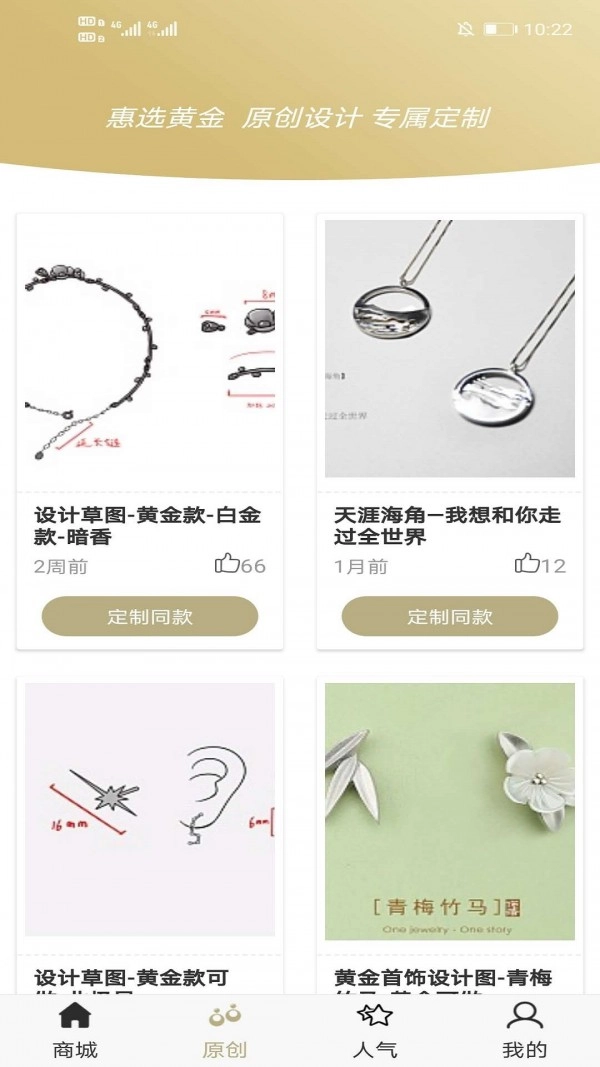Open the earring sketch 设计草图-黄金款可 card
The width and height of the screenshot is (600, 1067).
[149, 810]
